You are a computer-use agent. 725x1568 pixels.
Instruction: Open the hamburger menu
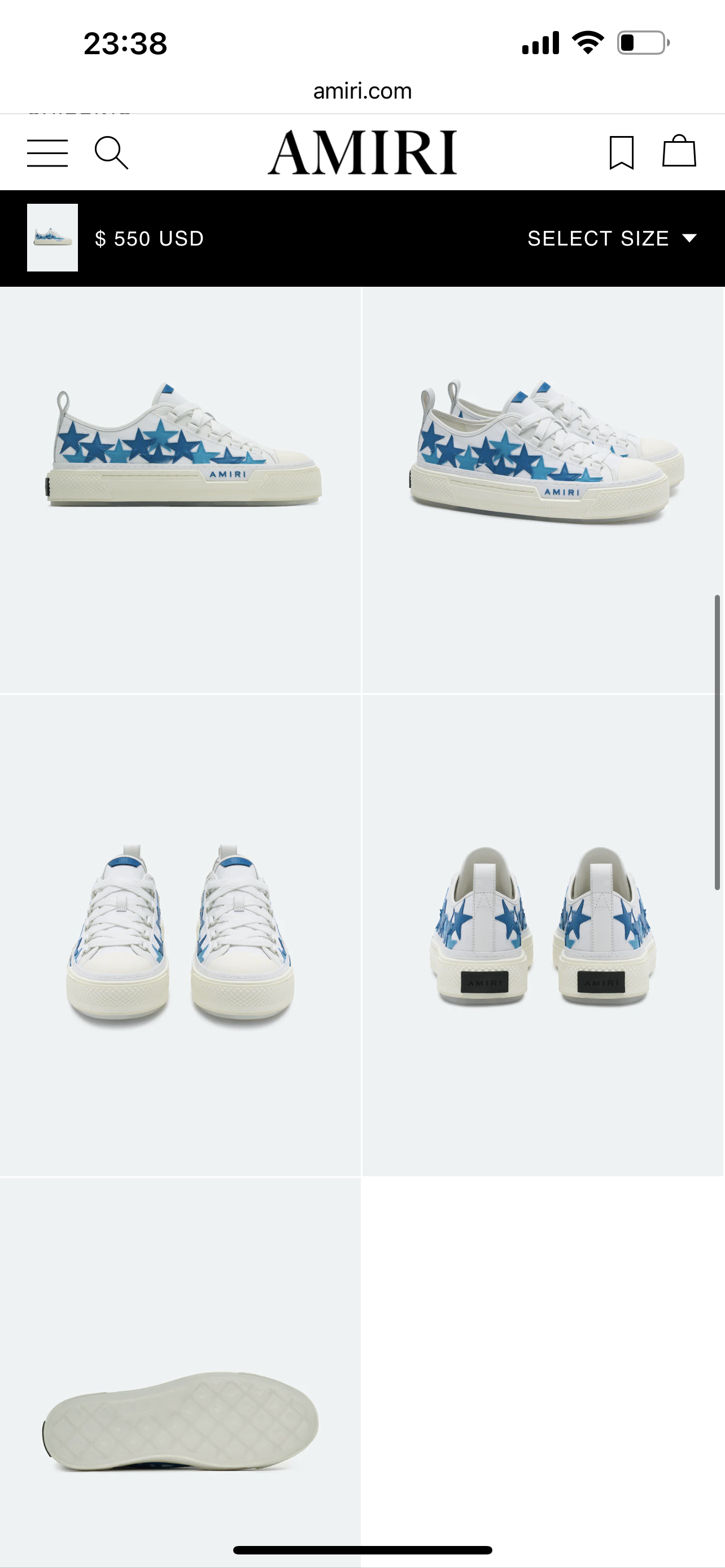[47, 152]
